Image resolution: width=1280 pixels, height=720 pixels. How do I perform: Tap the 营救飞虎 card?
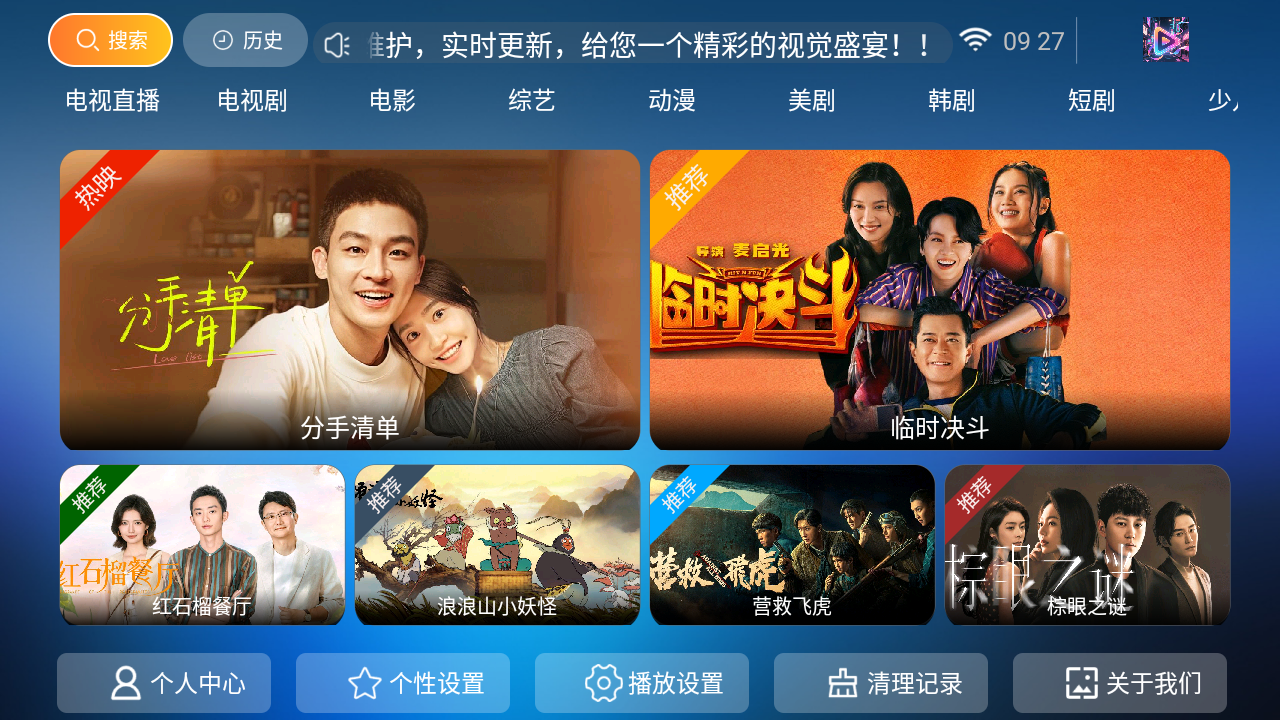click(792, 545)
